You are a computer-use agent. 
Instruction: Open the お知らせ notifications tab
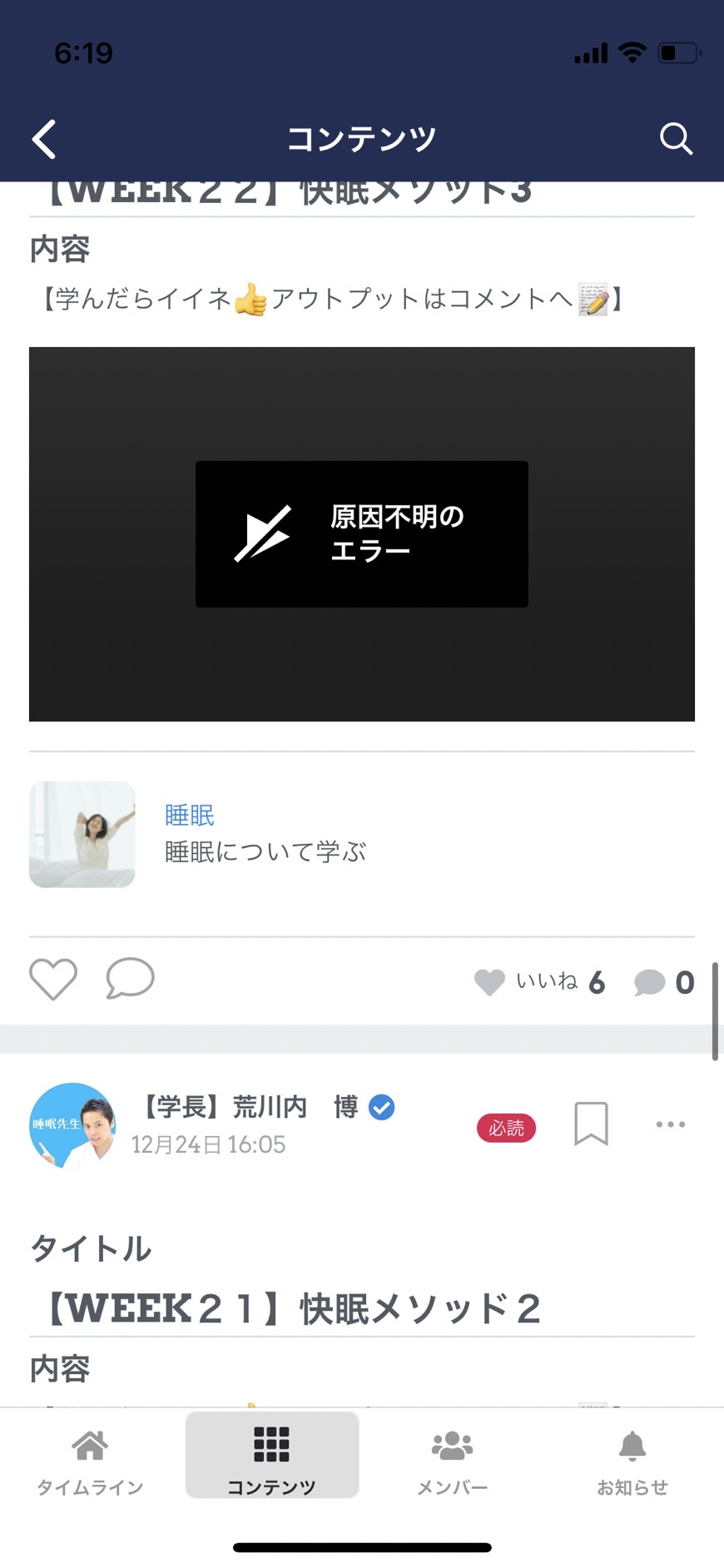(632, 1461)
